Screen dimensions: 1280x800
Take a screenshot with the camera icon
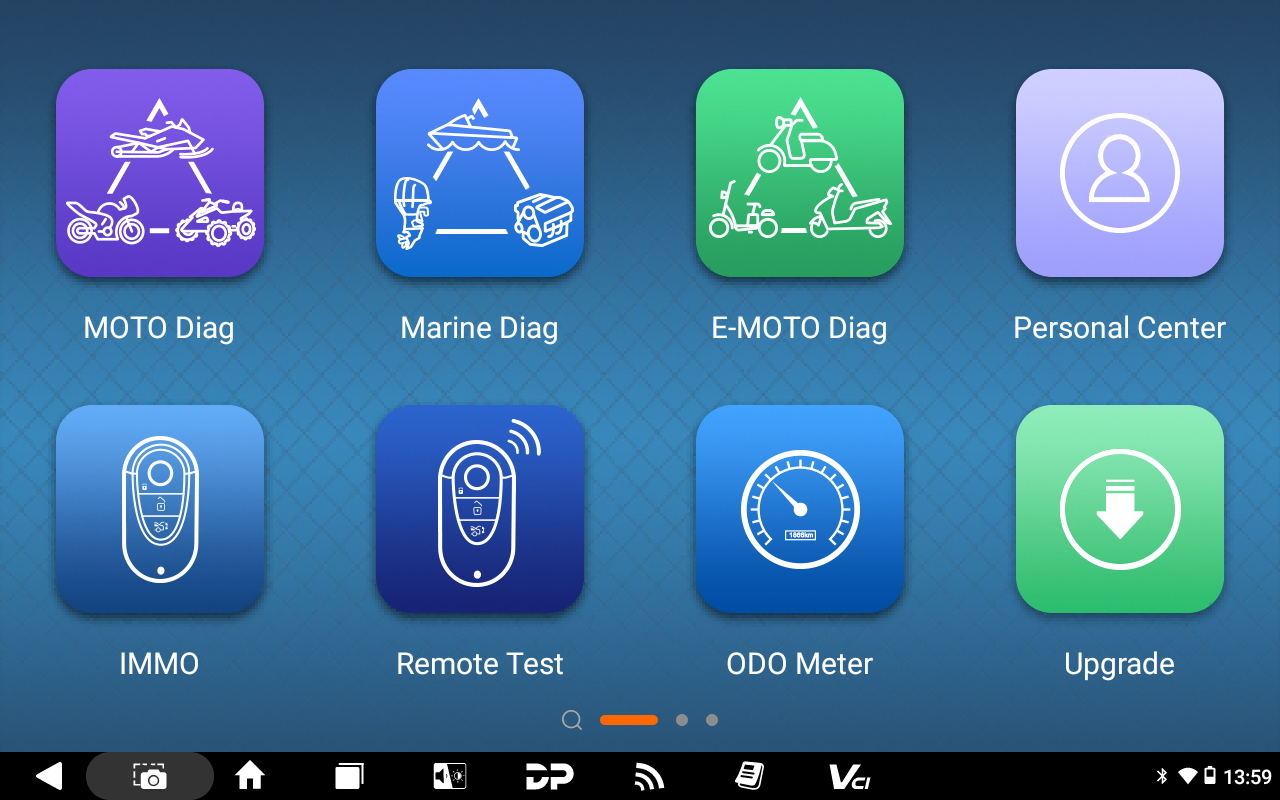(x=150, y=776)
